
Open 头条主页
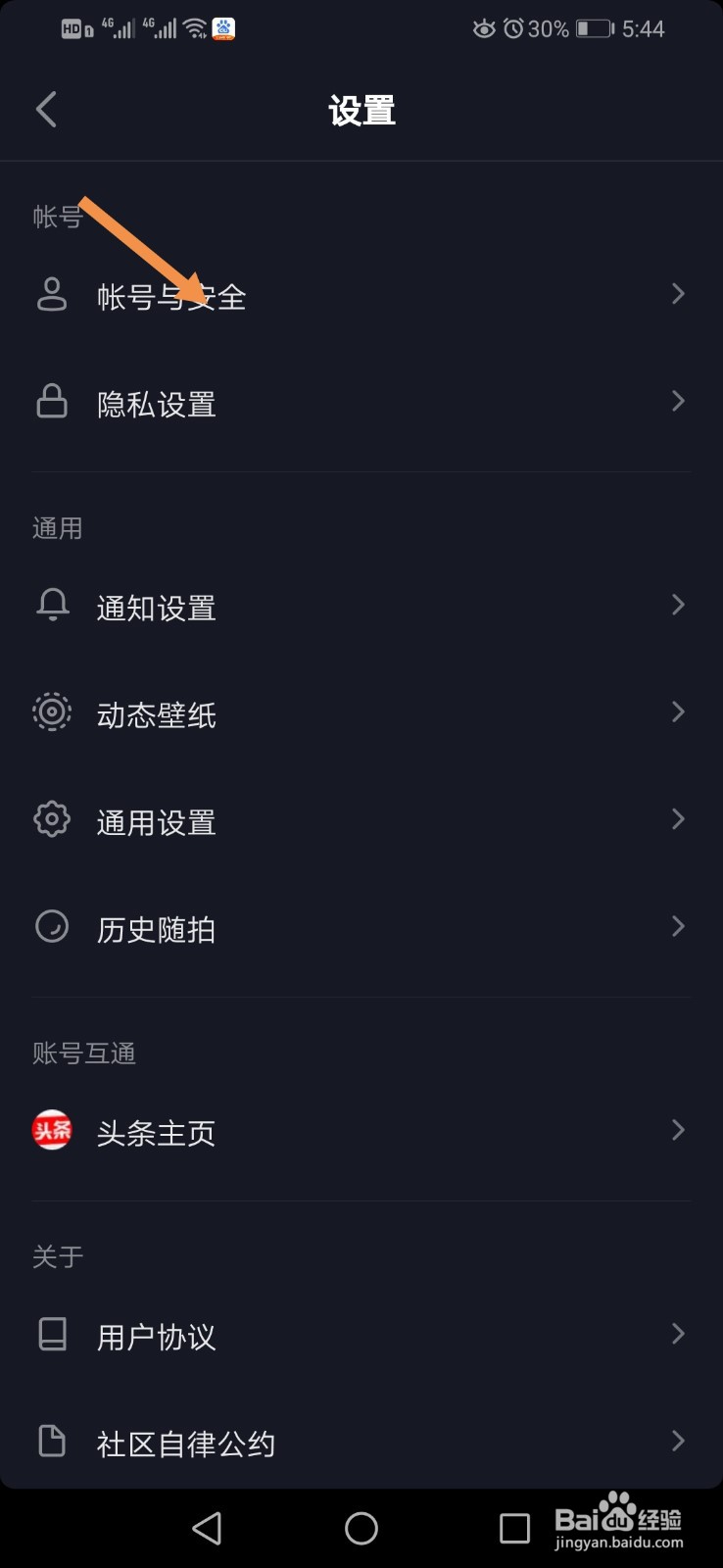[x=361, y=1132]
